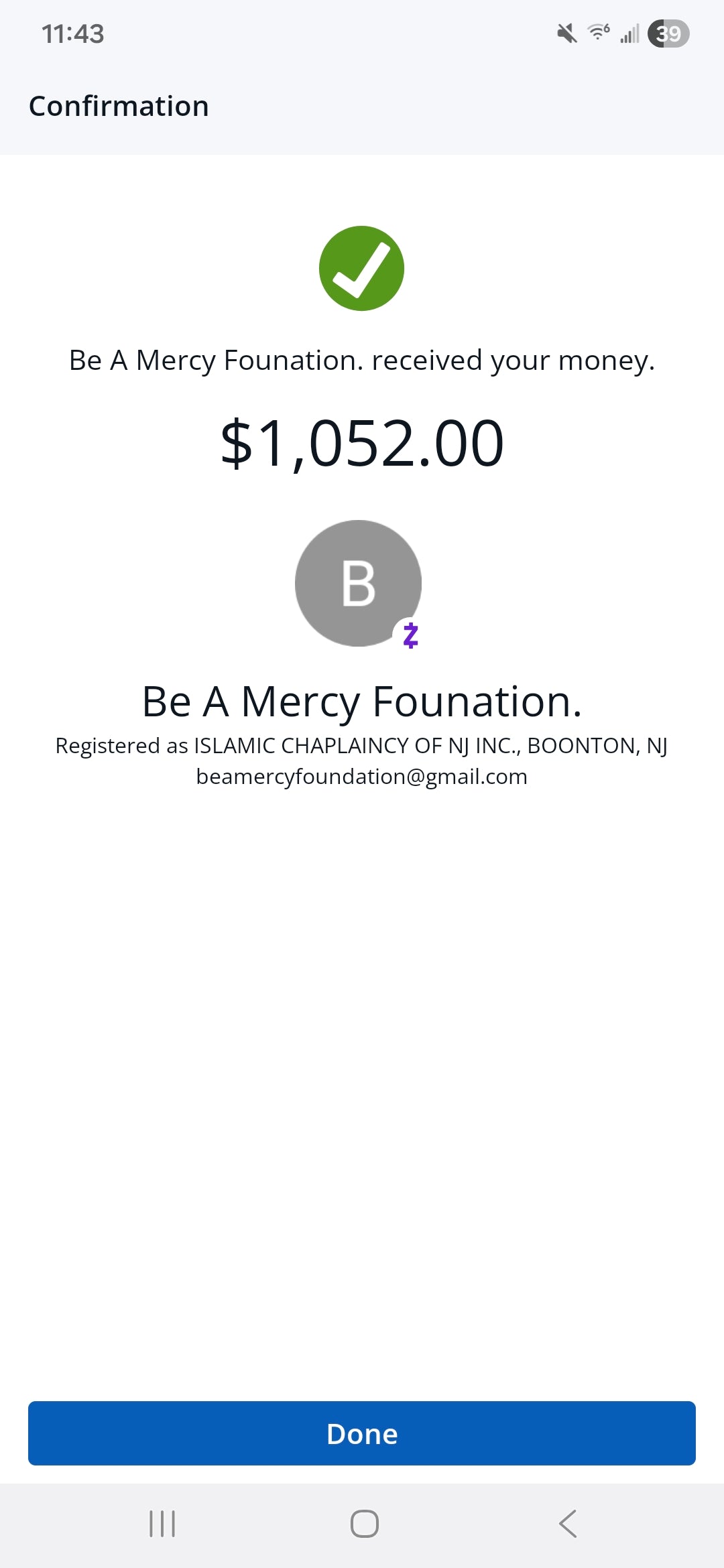
Task: Open recent apps from the navigation bar
Action: point(162,1524)
